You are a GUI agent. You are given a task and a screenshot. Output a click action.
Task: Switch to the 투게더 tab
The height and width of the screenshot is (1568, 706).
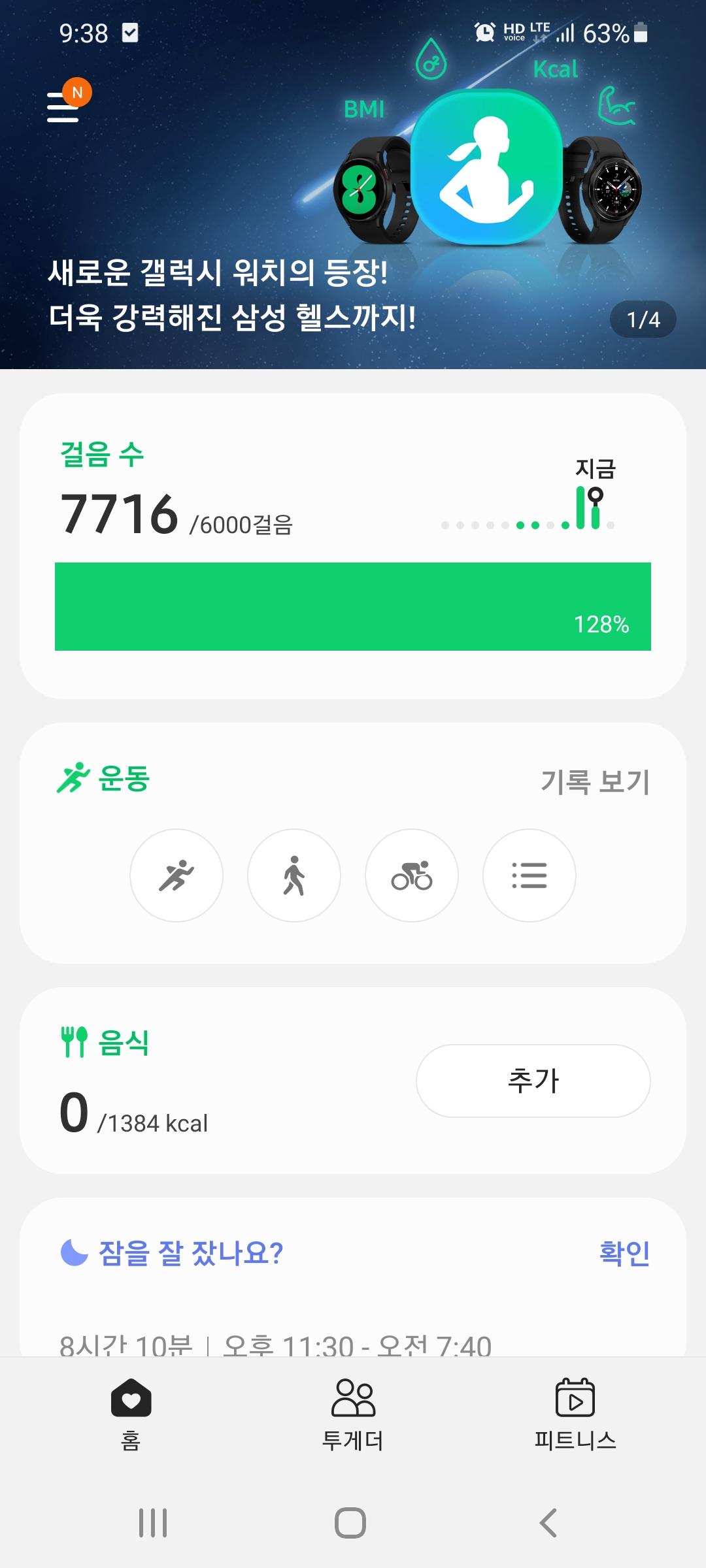tap(353, 1411)
